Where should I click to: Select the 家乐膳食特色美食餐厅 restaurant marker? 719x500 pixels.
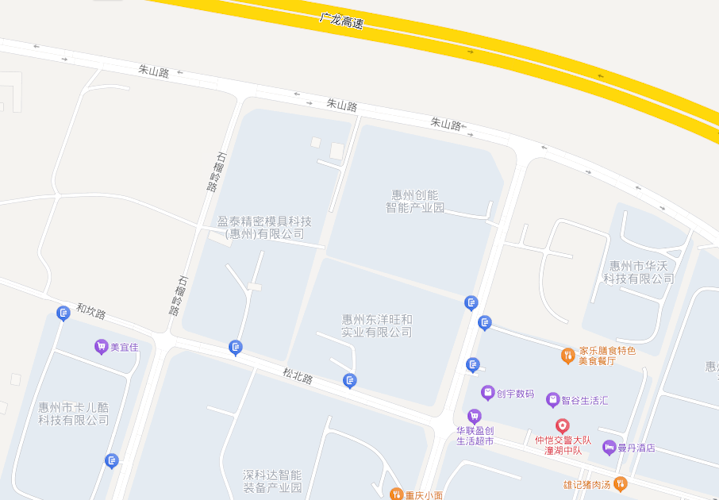(x=567, y=355)
